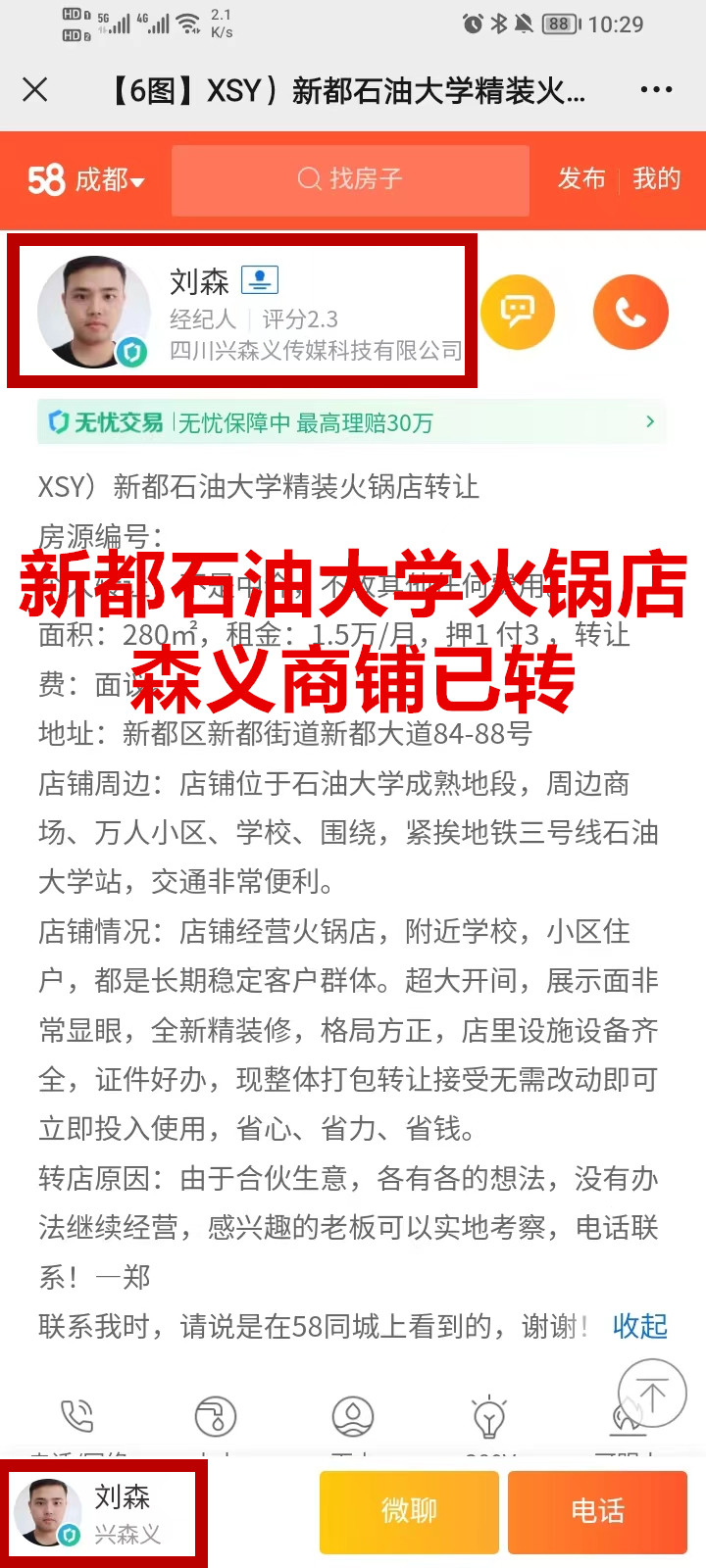Tap the 找房子 search box
Image resolution: width=706 pixels, height=1568 pixels.
(350, 179)
